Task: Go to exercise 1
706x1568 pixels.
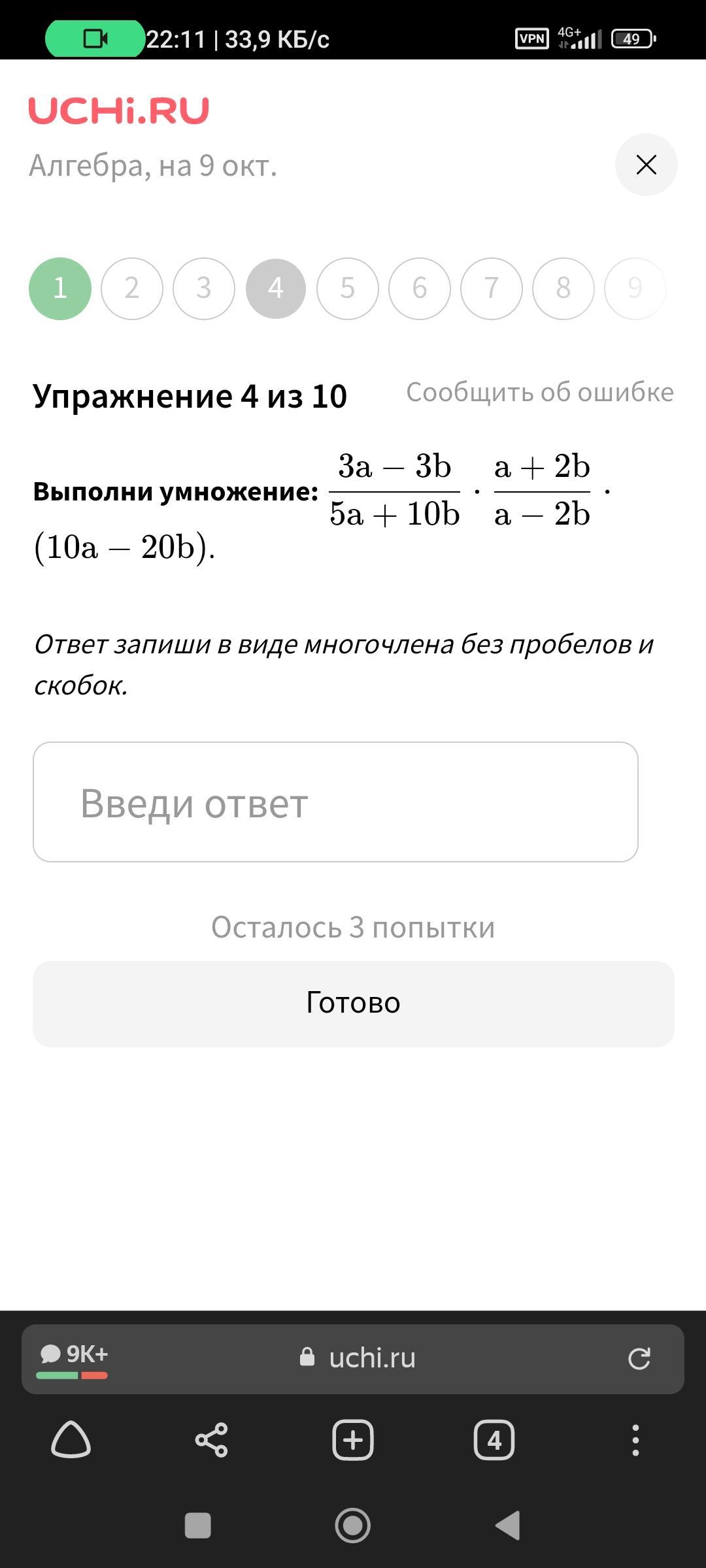Action: pyautogui.click(x=60, y=288)
